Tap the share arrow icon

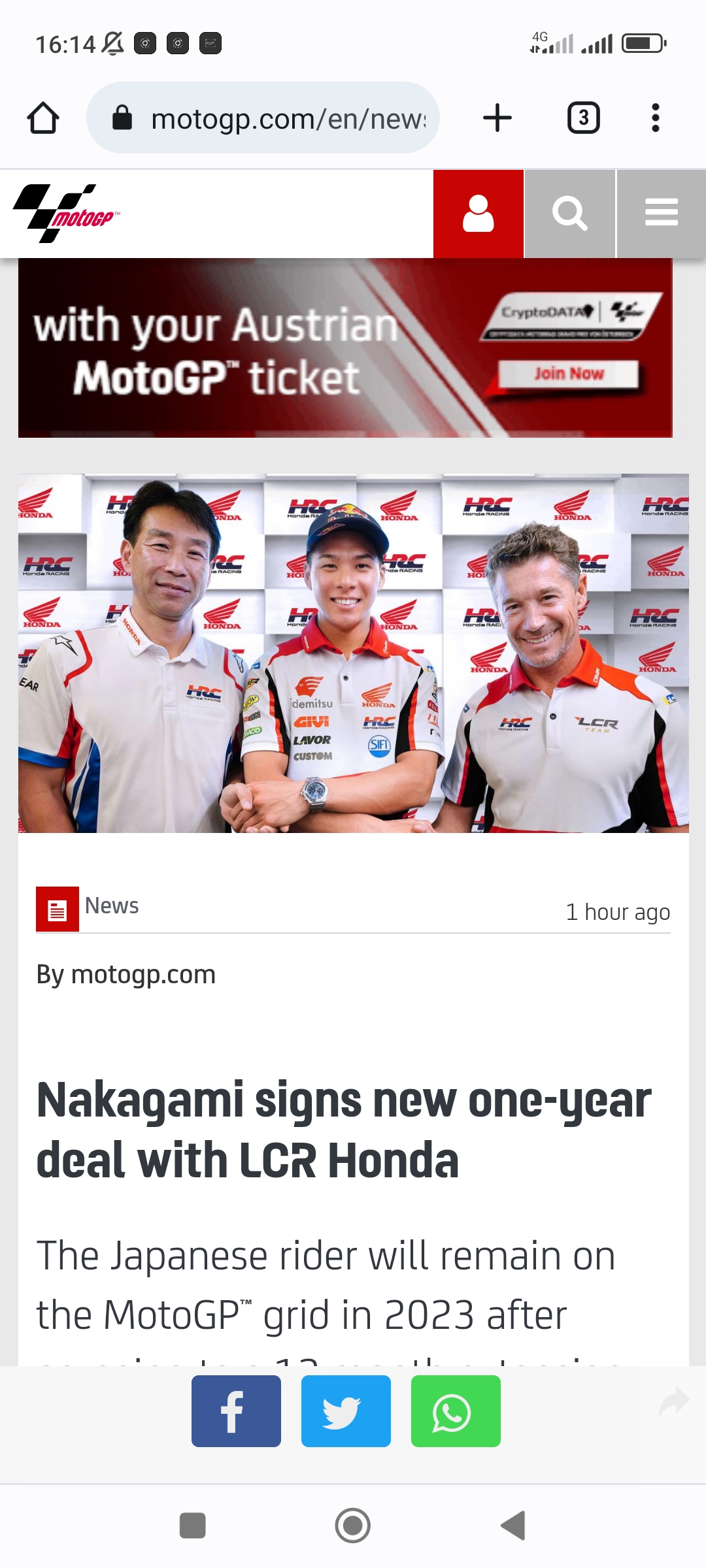[674, 1402]
